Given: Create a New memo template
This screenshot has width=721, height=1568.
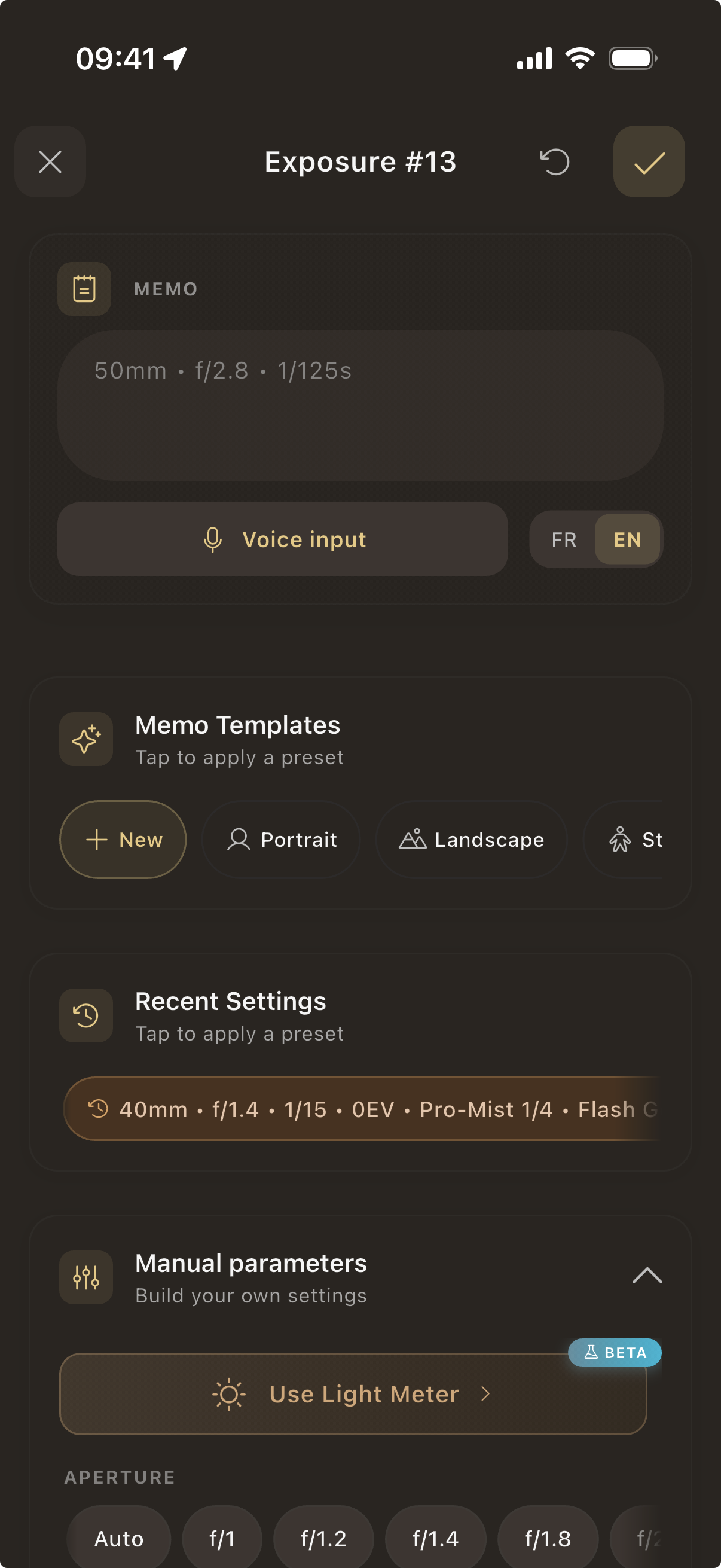Looking at the screenshot, I should coord(123,840).
